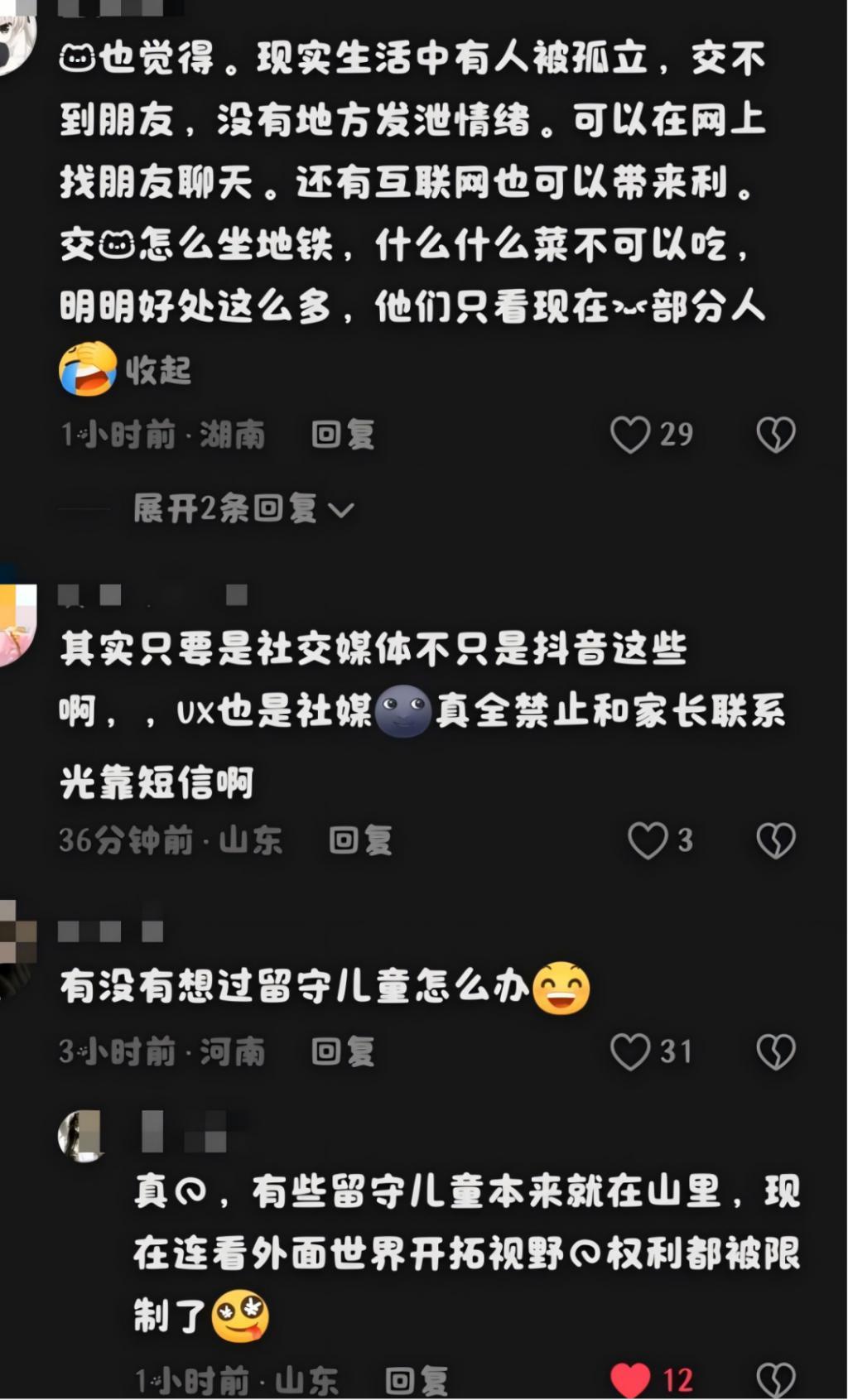848x1400 pixels.
Task: Like the 留守儿童 comment with 31 likes
Action: pos(630,1052)
